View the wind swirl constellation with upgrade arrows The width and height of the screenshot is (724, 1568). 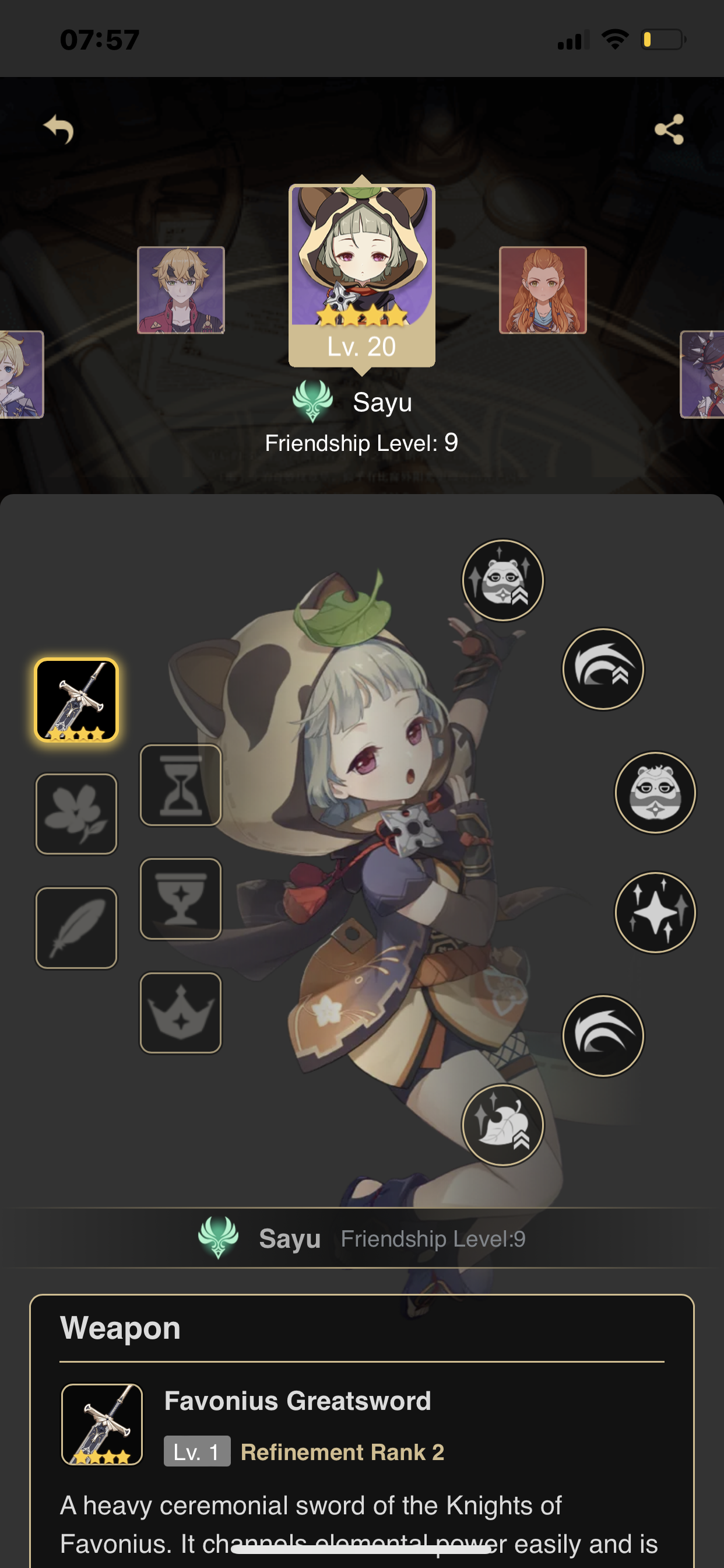(x=602, y=669)
